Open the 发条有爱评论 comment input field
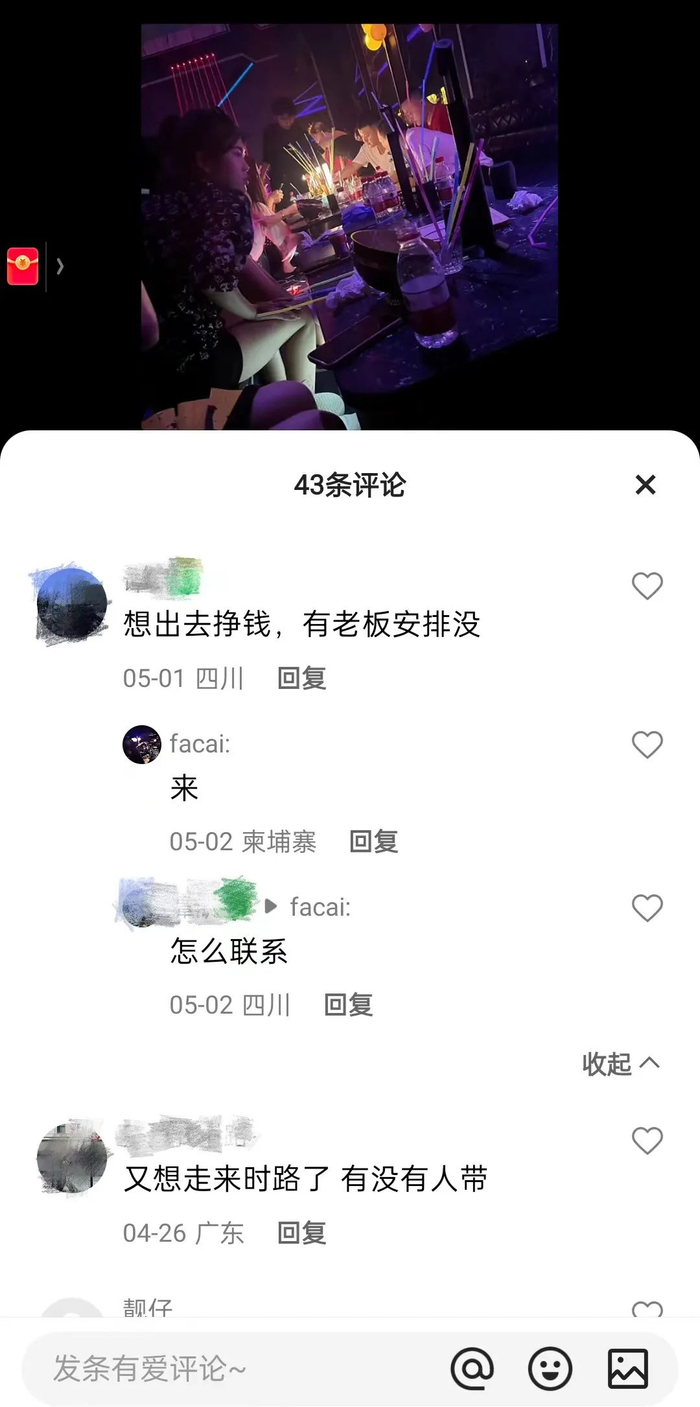The width and height of the screenshot is (700, 1407). pyautogui.click(x=230, y=1369)
